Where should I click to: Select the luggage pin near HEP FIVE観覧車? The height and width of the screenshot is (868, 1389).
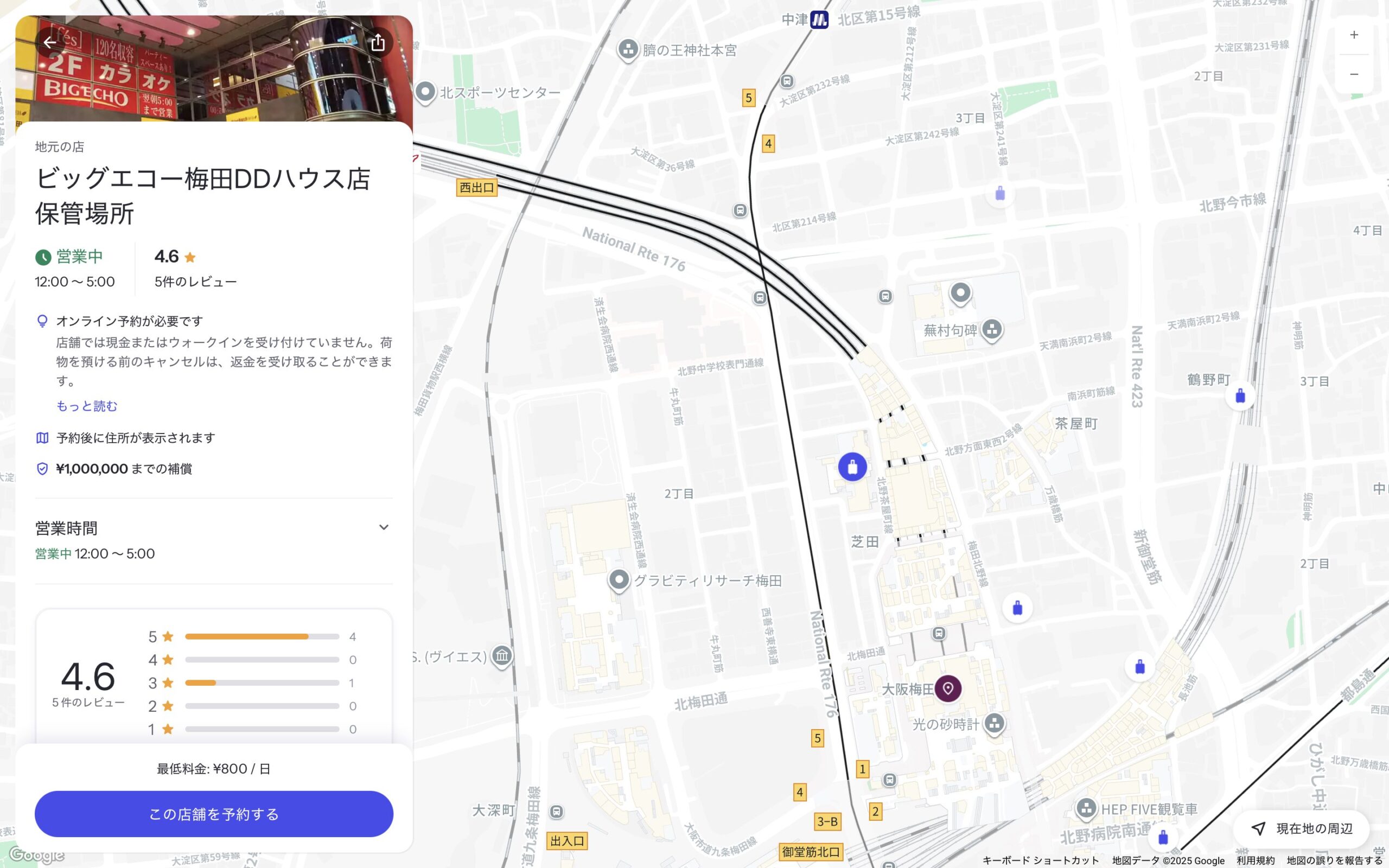click(1163, 838)
